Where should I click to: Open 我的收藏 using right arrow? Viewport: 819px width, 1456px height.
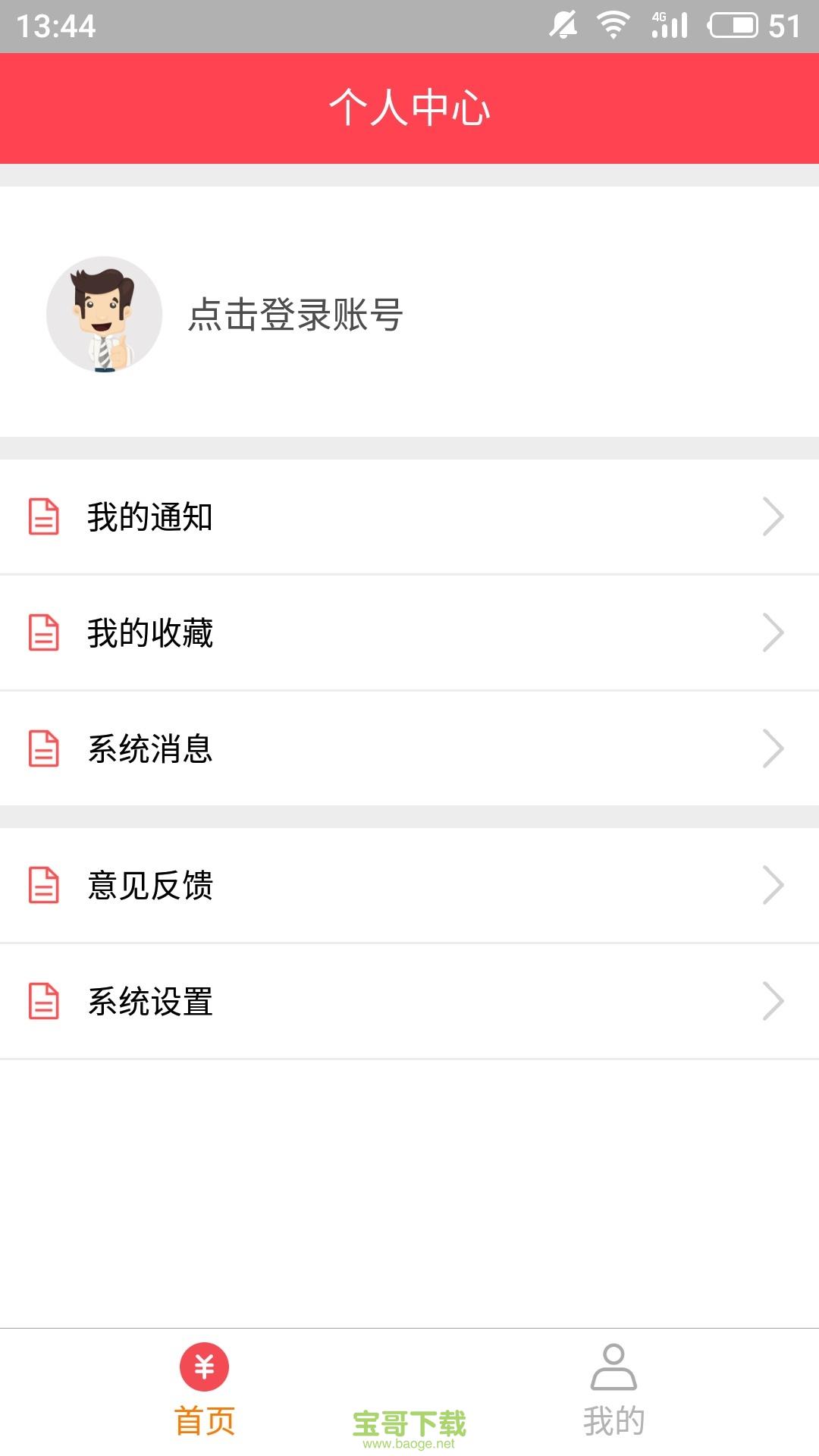[x=774, y=632]
